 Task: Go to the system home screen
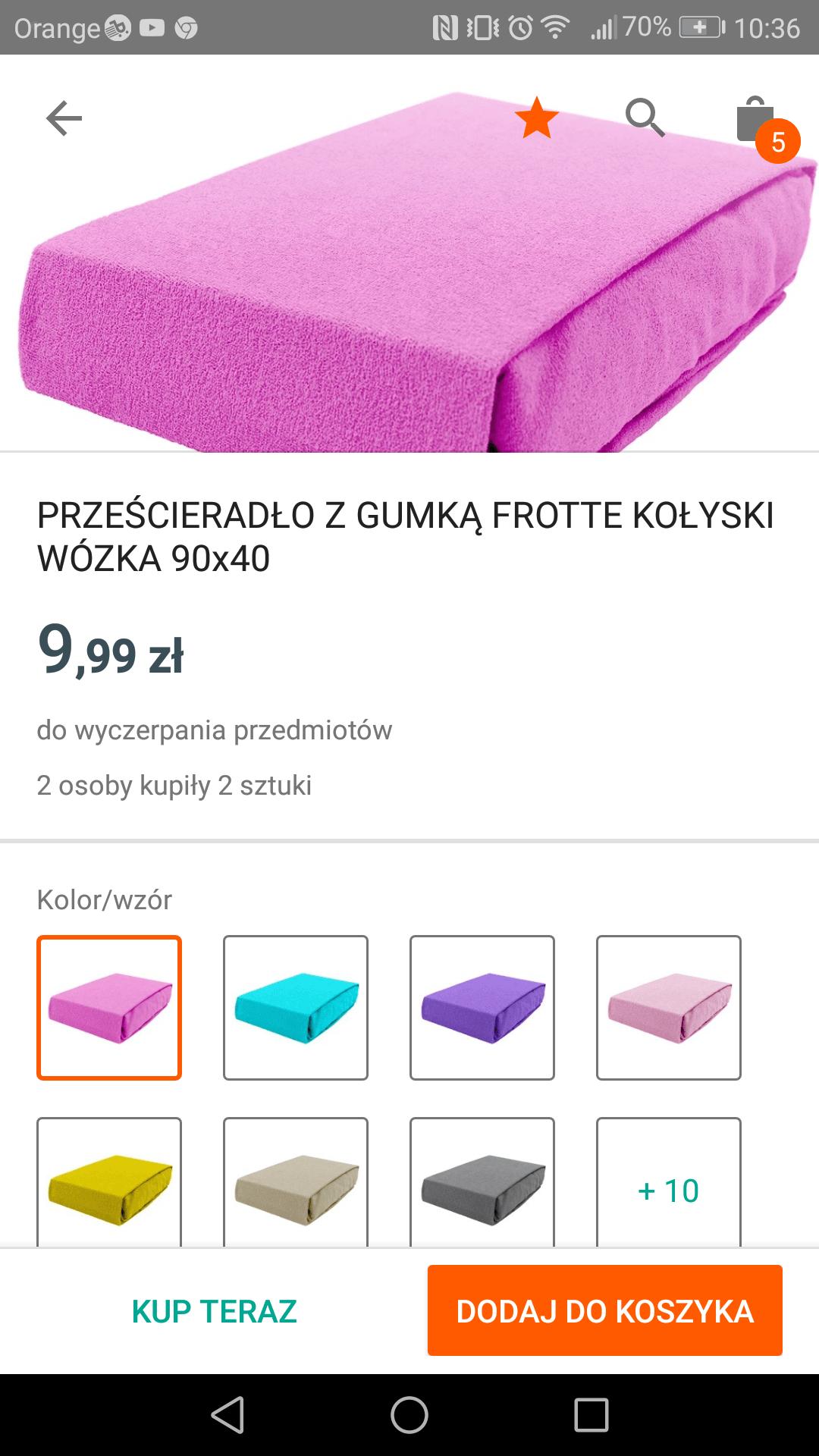[x=409, y=1415]
